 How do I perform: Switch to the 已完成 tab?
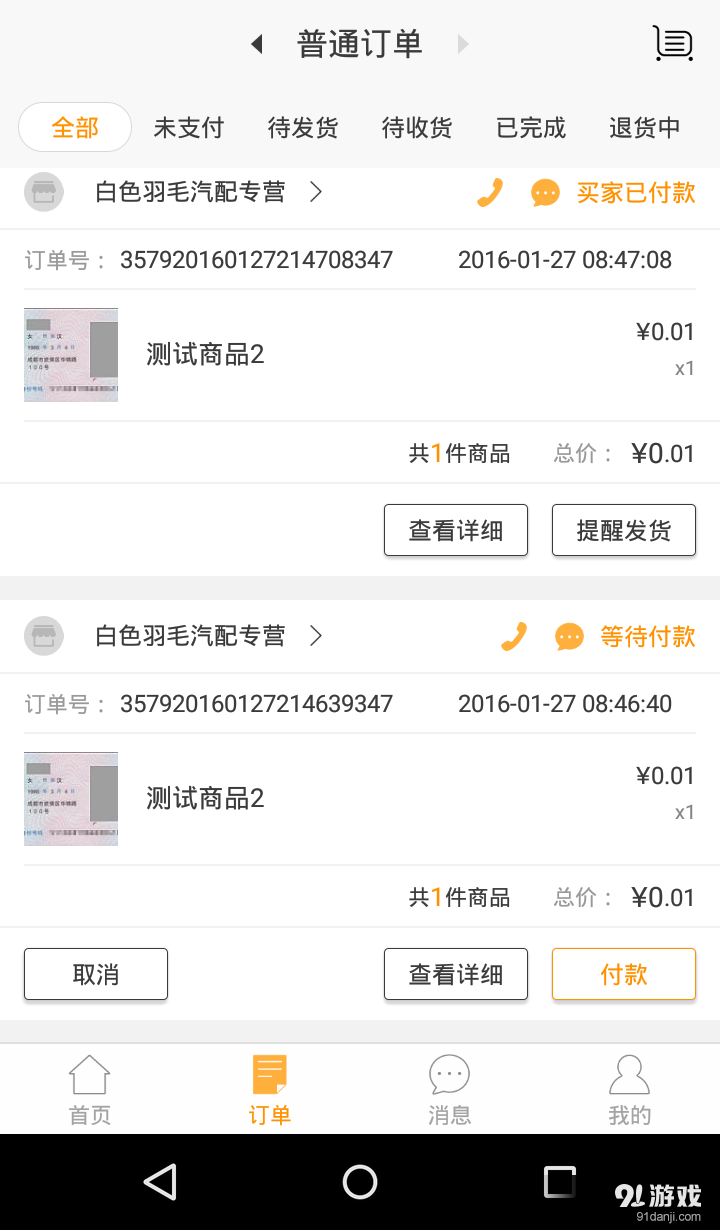pos(530,128)
